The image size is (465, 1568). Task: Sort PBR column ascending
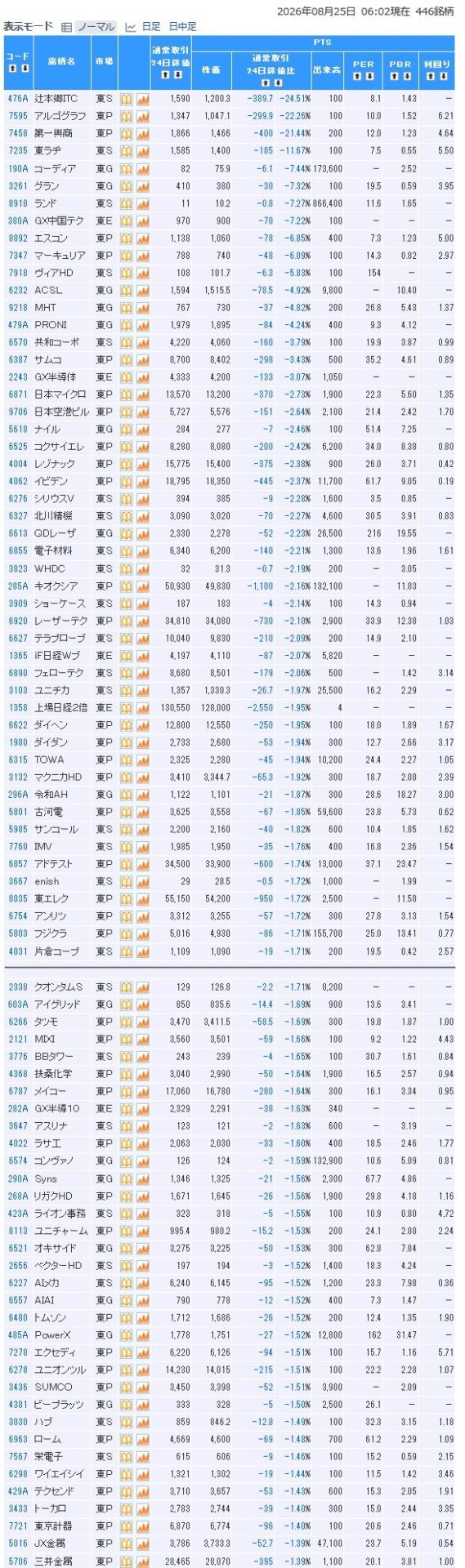click(x=395, y=76)
